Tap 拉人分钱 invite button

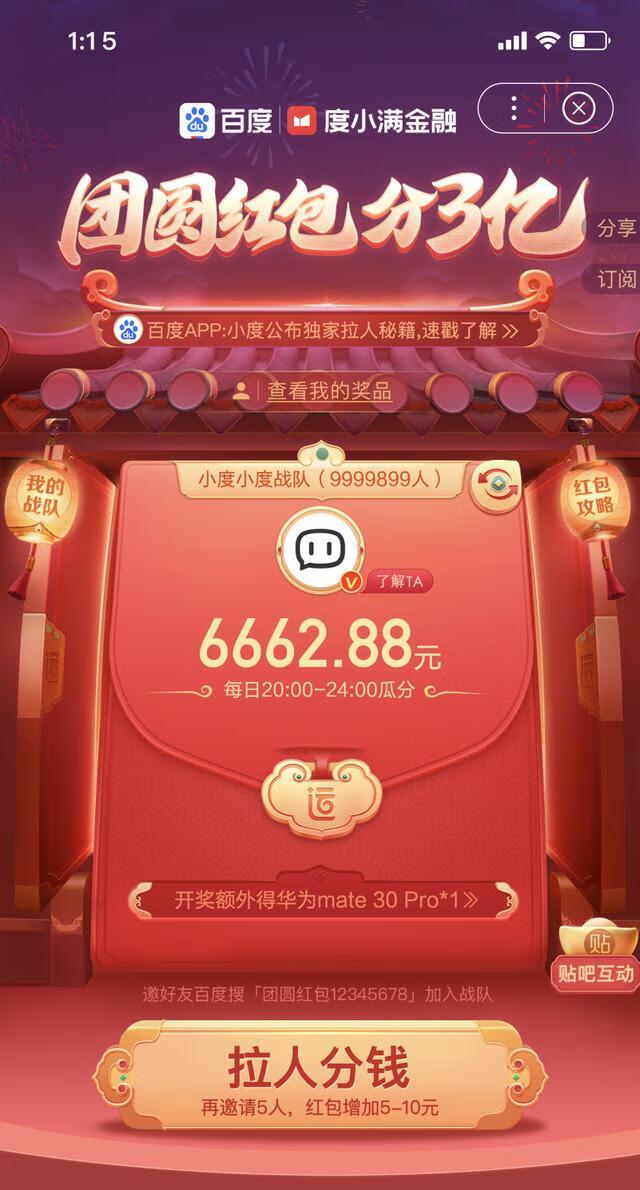[x=320, y=1078]
